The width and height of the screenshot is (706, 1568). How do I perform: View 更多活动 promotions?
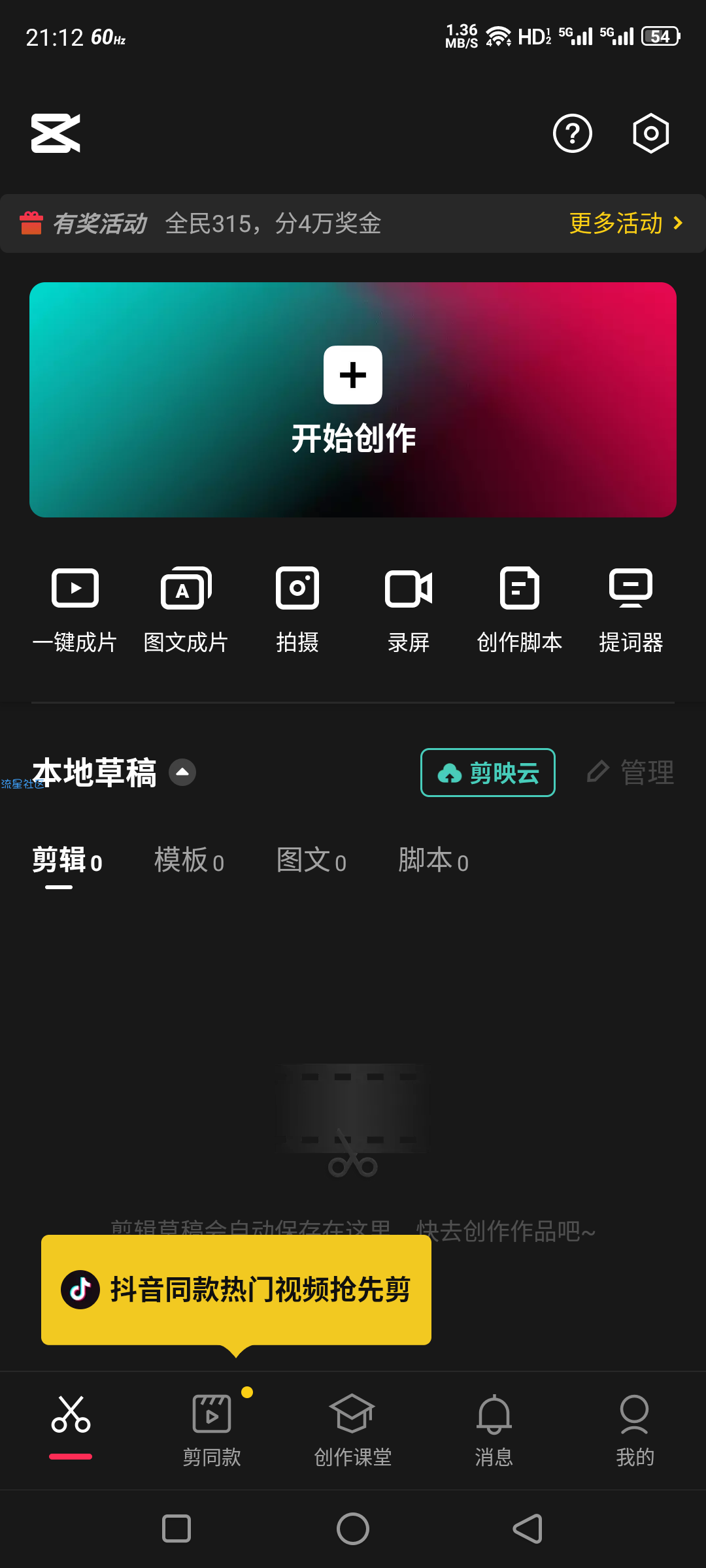coord(626,223)
